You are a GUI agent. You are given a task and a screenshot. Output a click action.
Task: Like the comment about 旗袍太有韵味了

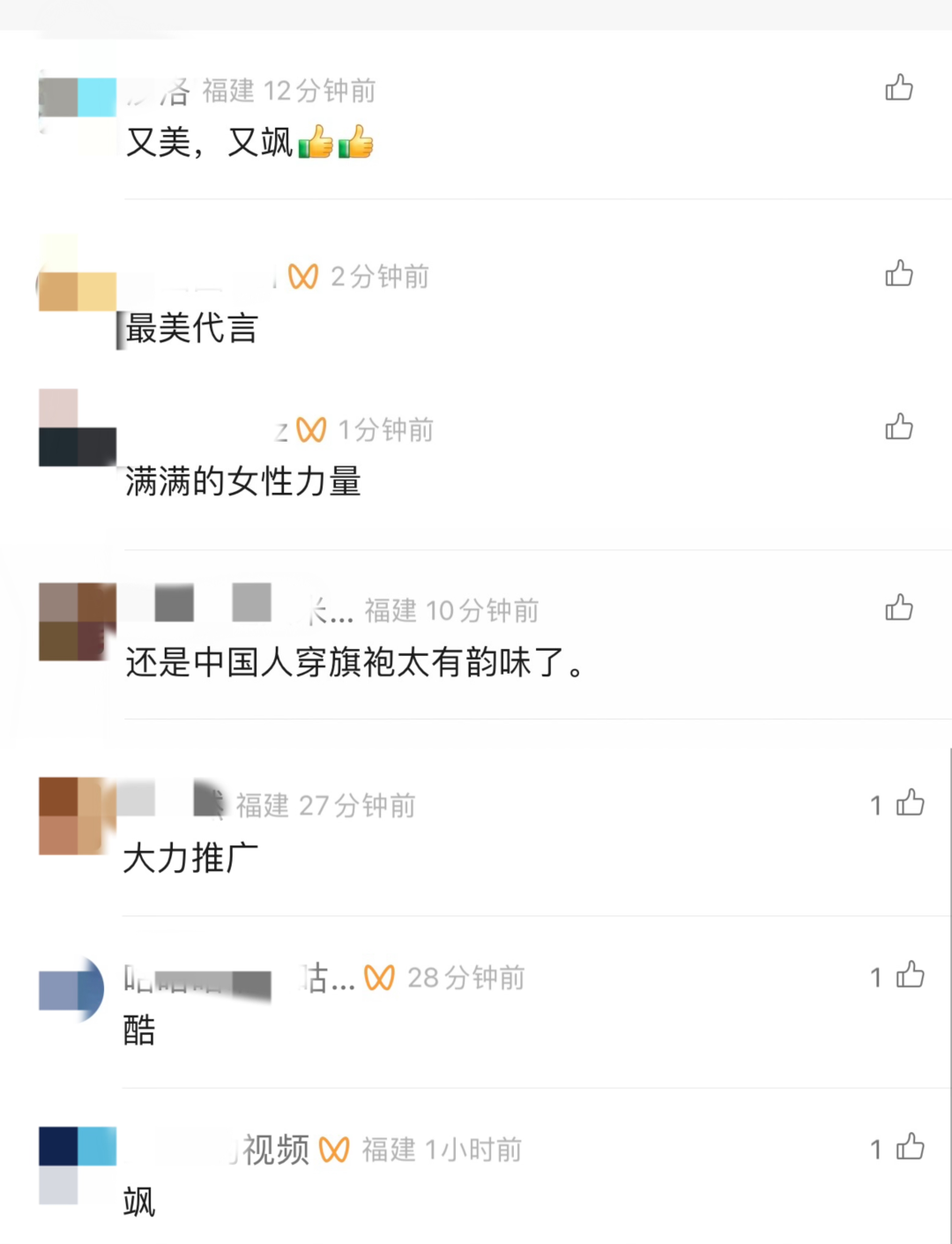898,608
